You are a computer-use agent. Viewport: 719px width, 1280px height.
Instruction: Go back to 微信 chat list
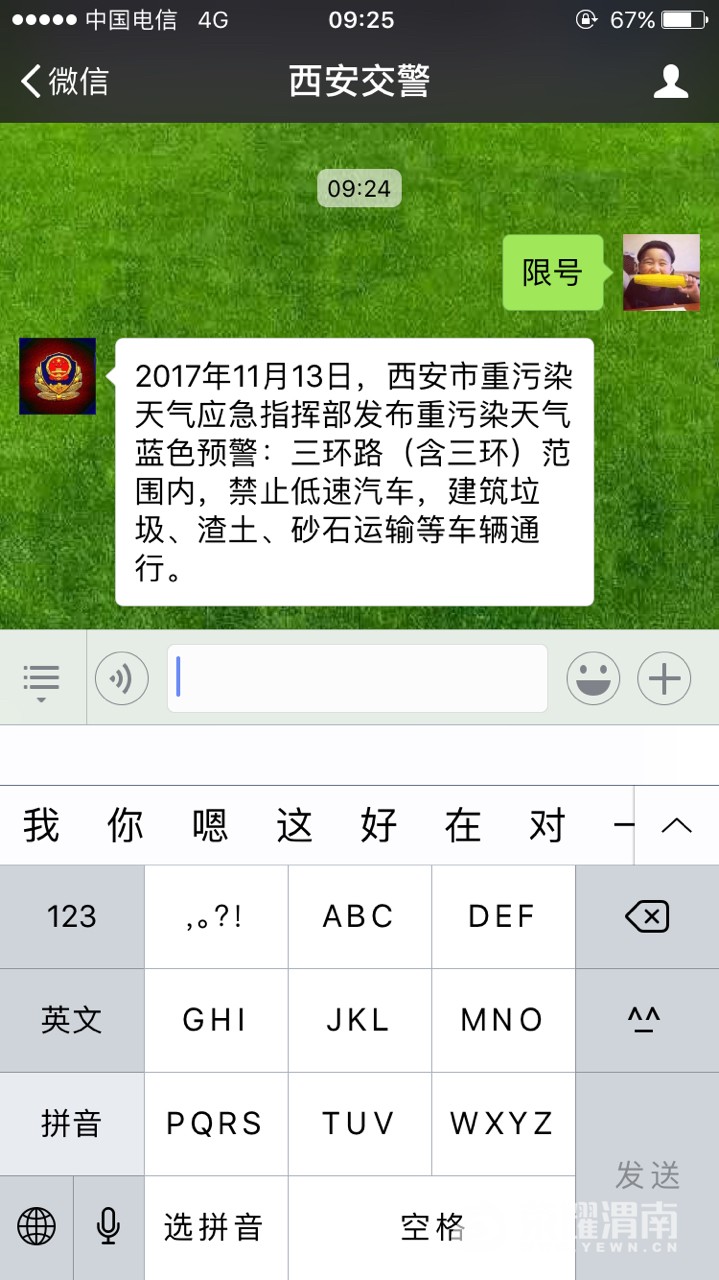point(64,81)
